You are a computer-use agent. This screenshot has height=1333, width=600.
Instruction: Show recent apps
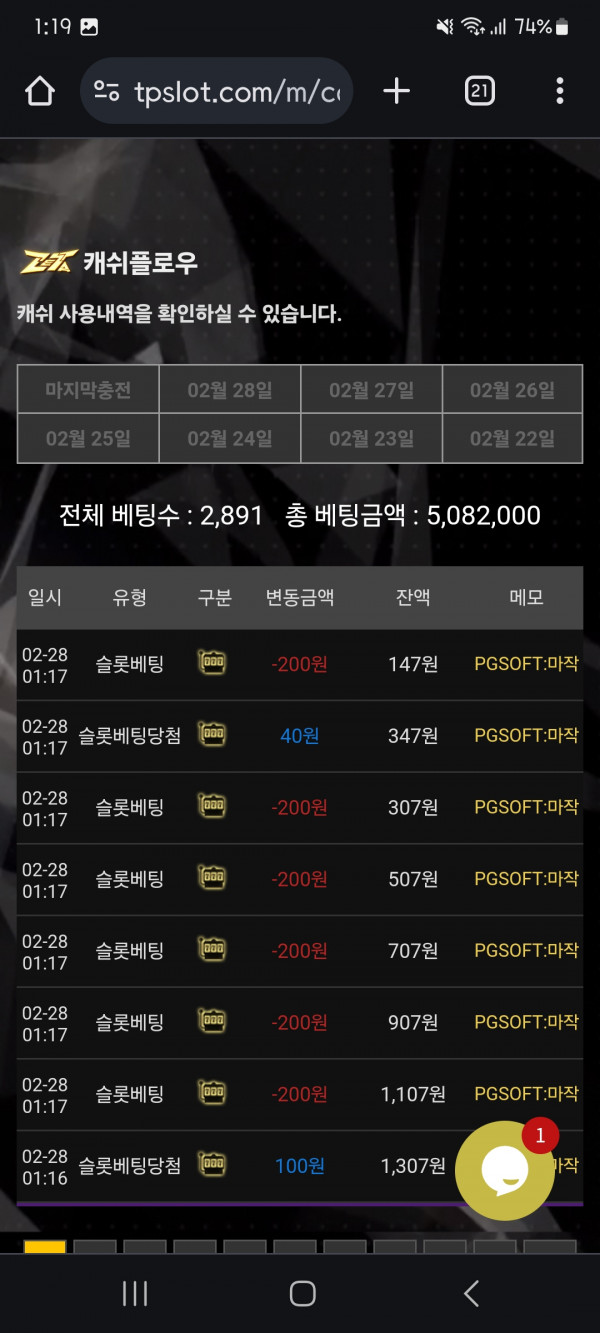(135, 1293)
